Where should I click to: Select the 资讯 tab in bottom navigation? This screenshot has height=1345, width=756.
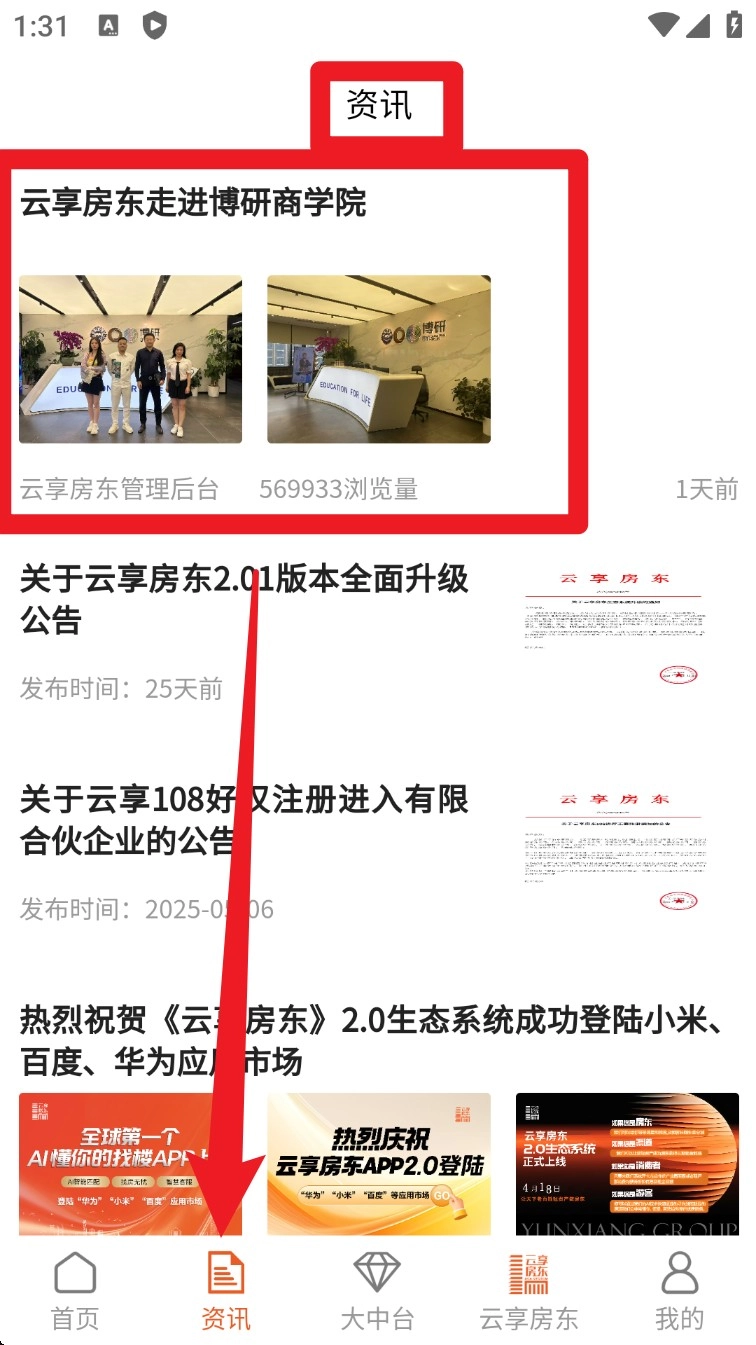click(x=226, y=1290)
